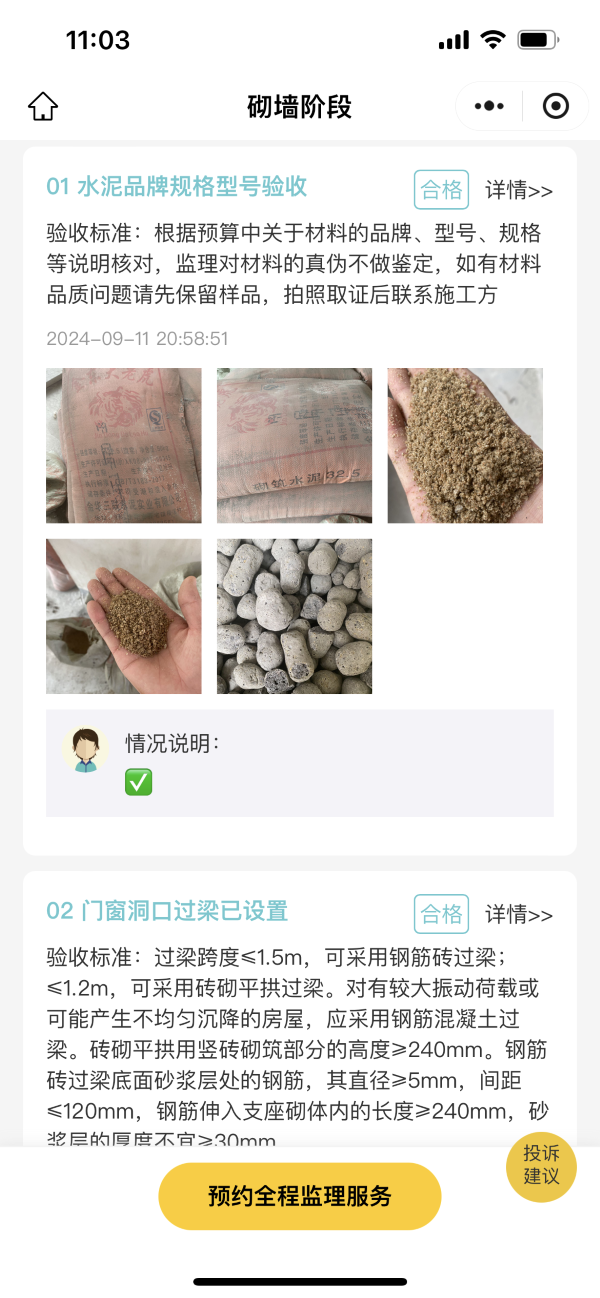Open the 投诉建议 floating button
The width and height of the screenshot is (600, 1298).
[x=541, y=1166]
